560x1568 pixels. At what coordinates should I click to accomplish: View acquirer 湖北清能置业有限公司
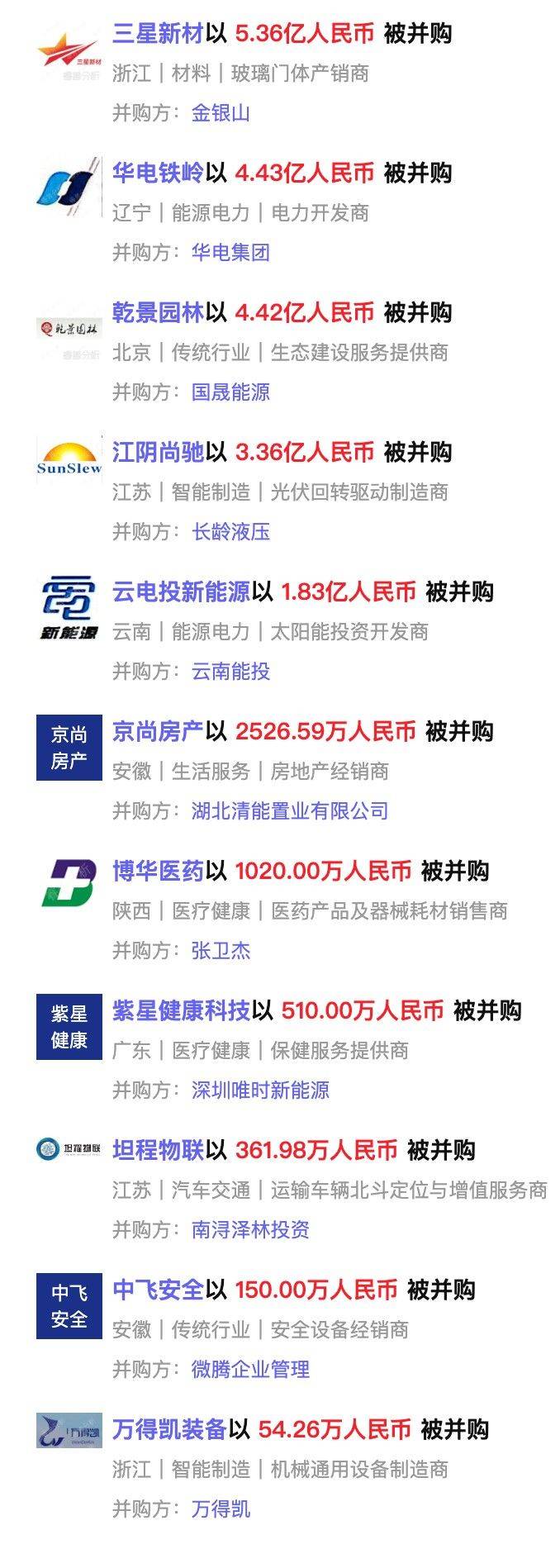(x=289, y=811)
